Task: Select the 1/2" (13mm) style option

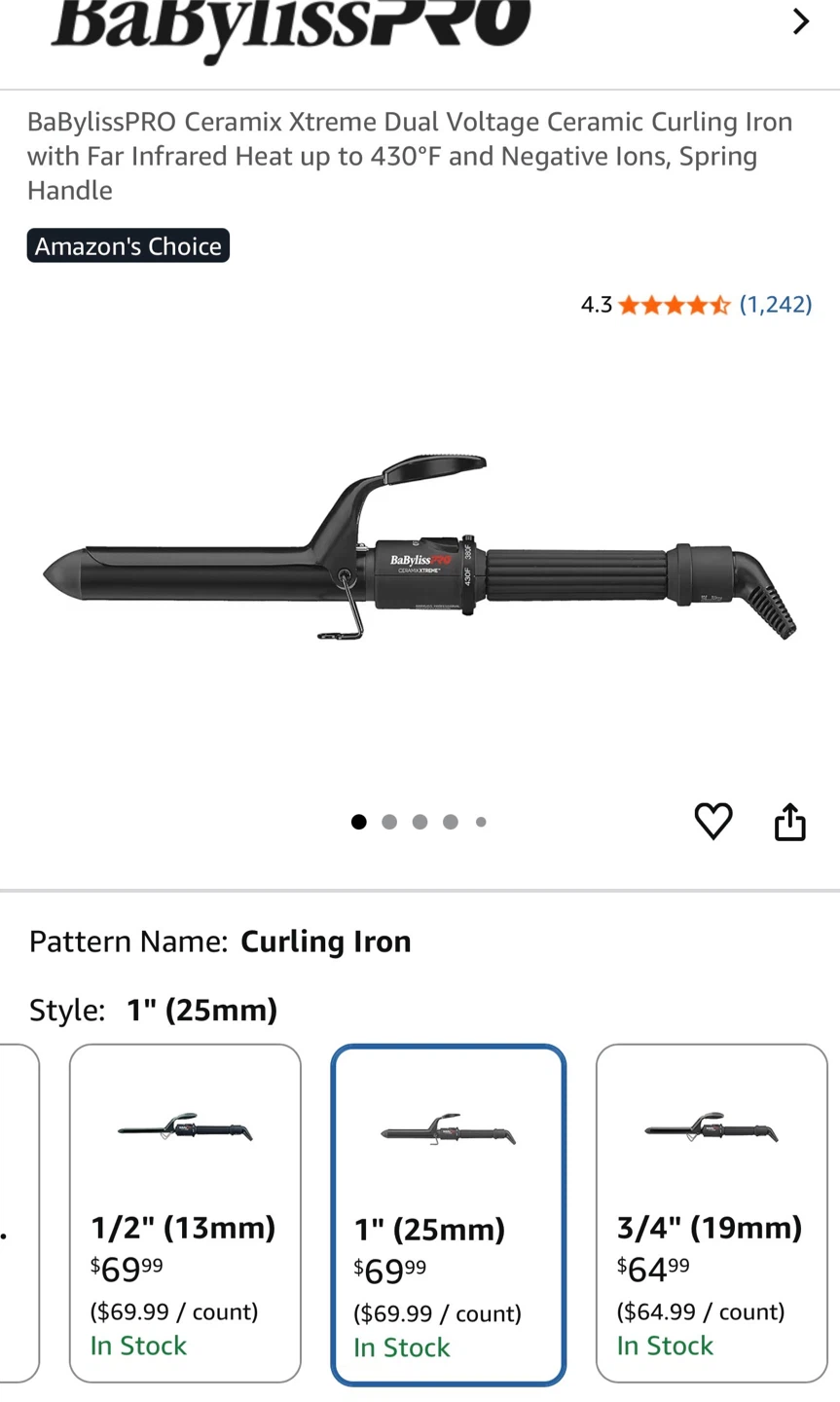Action: [185, 1212]
